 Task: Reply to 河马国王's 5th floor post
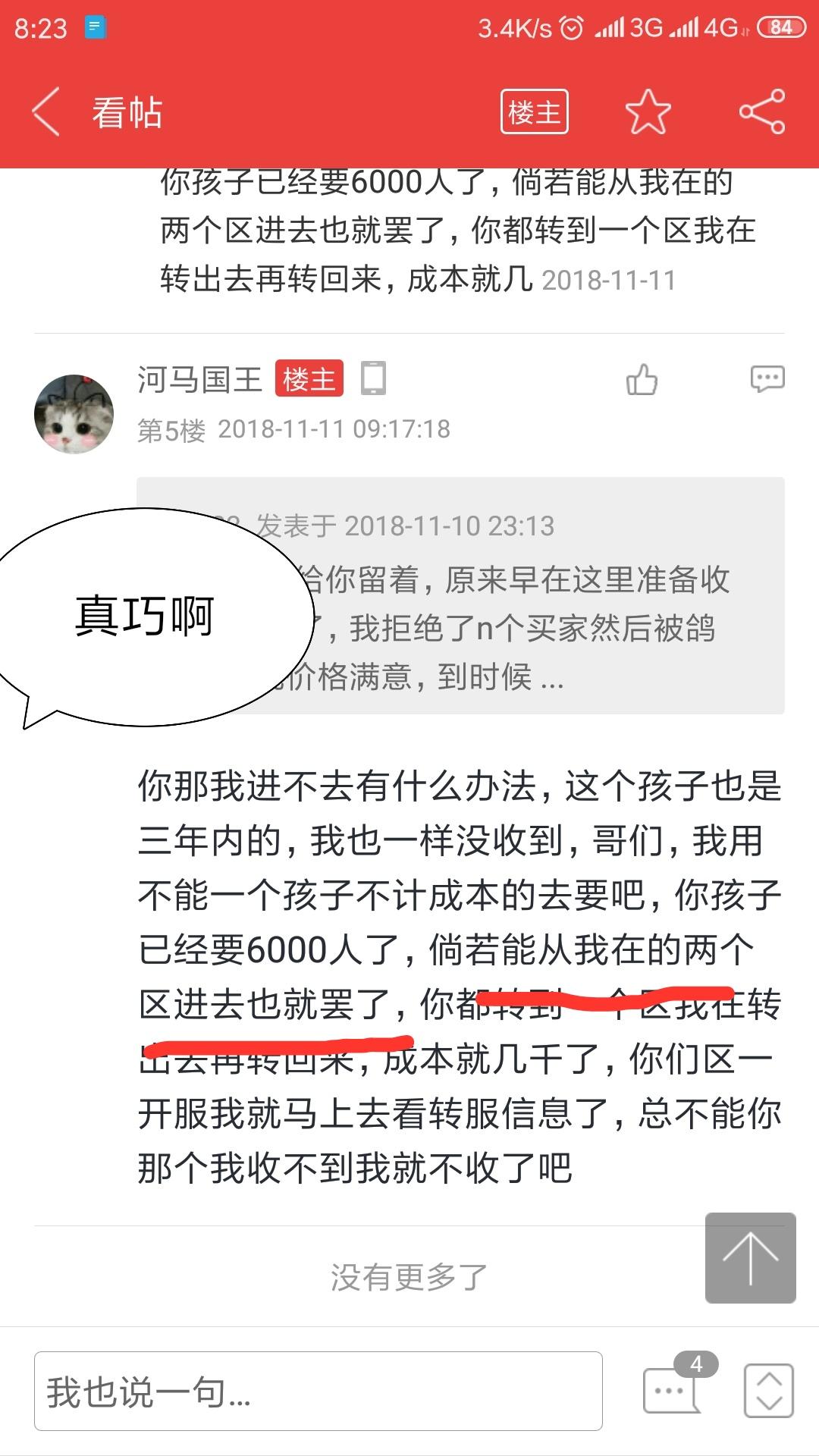767,378
